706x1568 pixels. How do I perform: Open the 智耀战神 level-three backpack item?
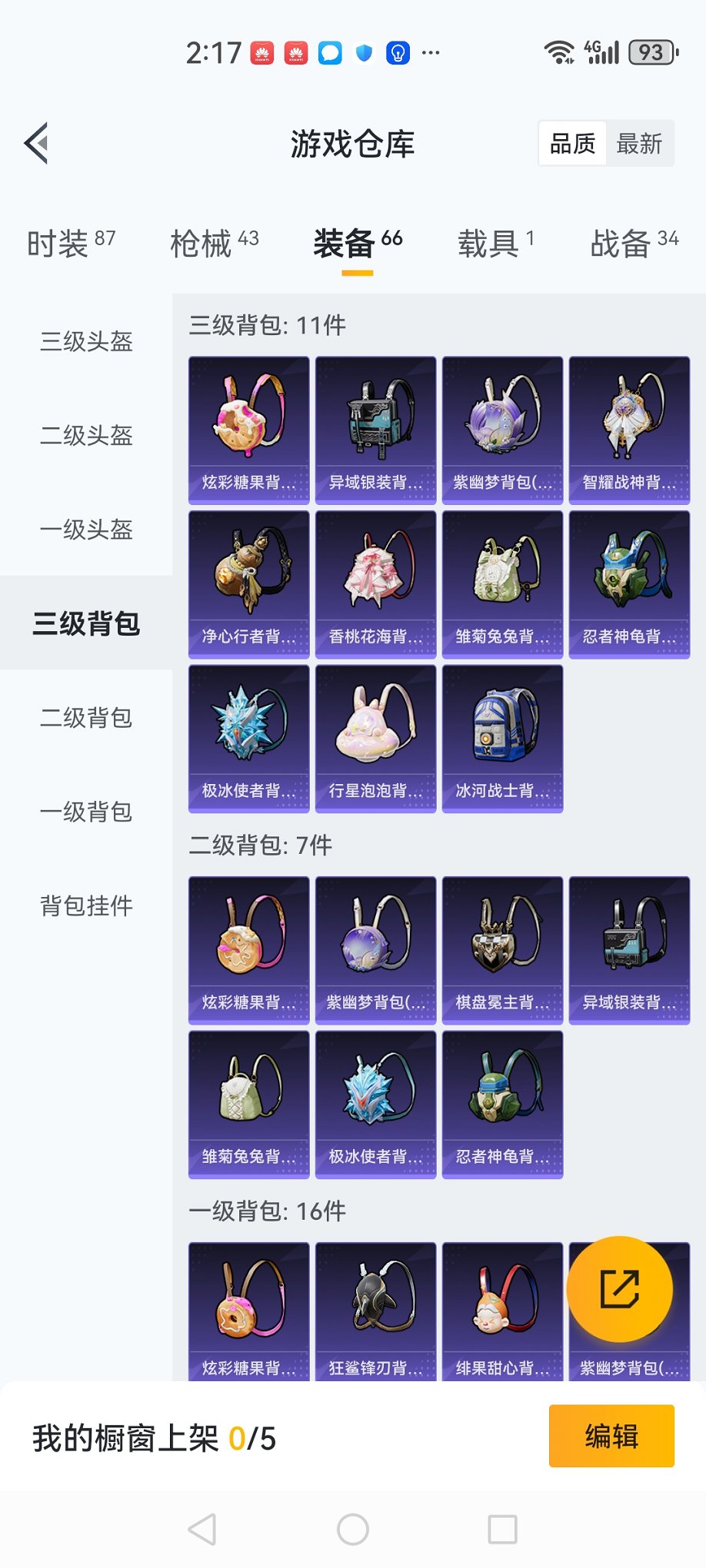[629, 430]
